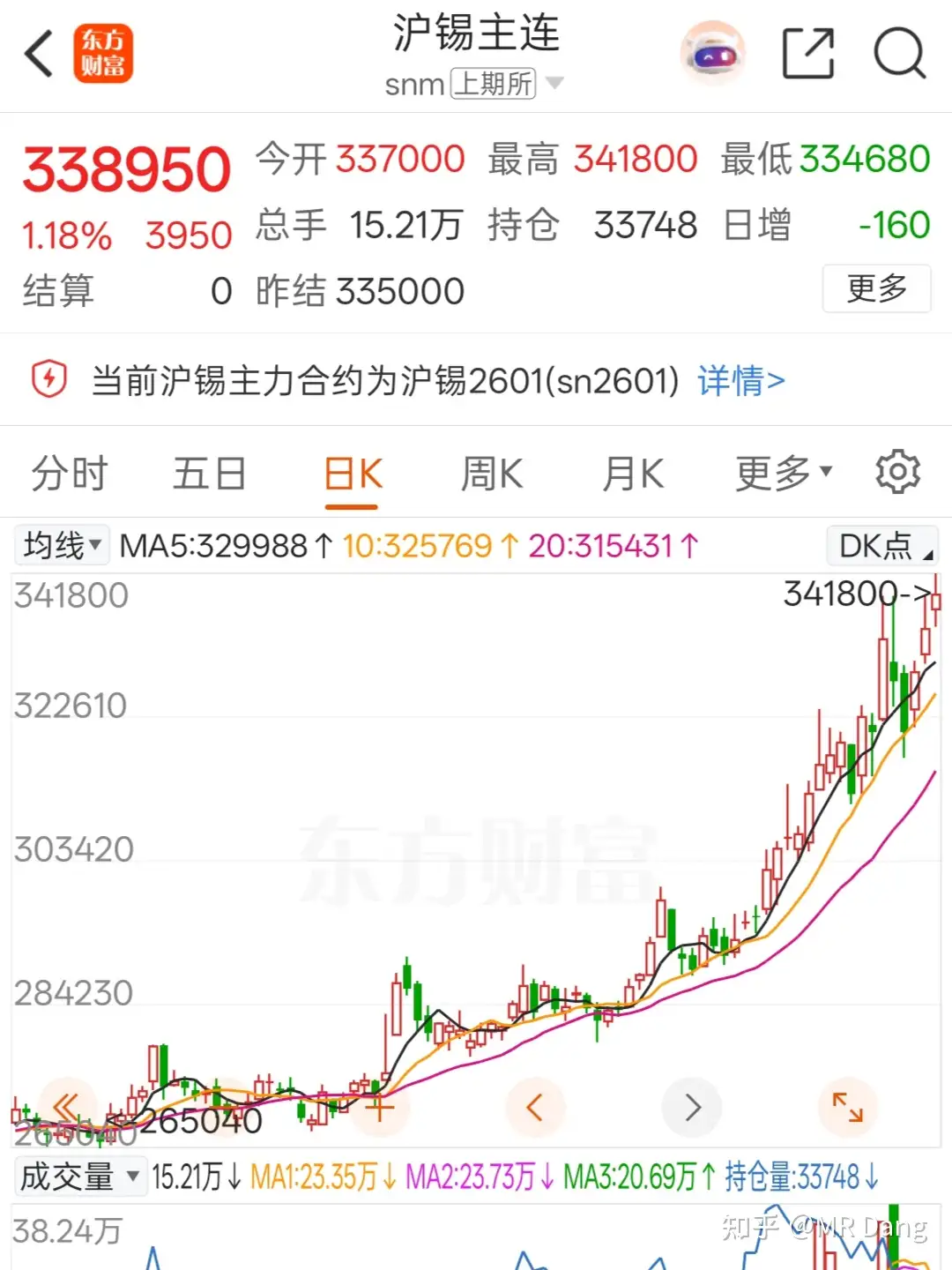Screen dimensions: 952x1270
Task: Switch to the 分时 tab
Action: [x=68, y=472]
